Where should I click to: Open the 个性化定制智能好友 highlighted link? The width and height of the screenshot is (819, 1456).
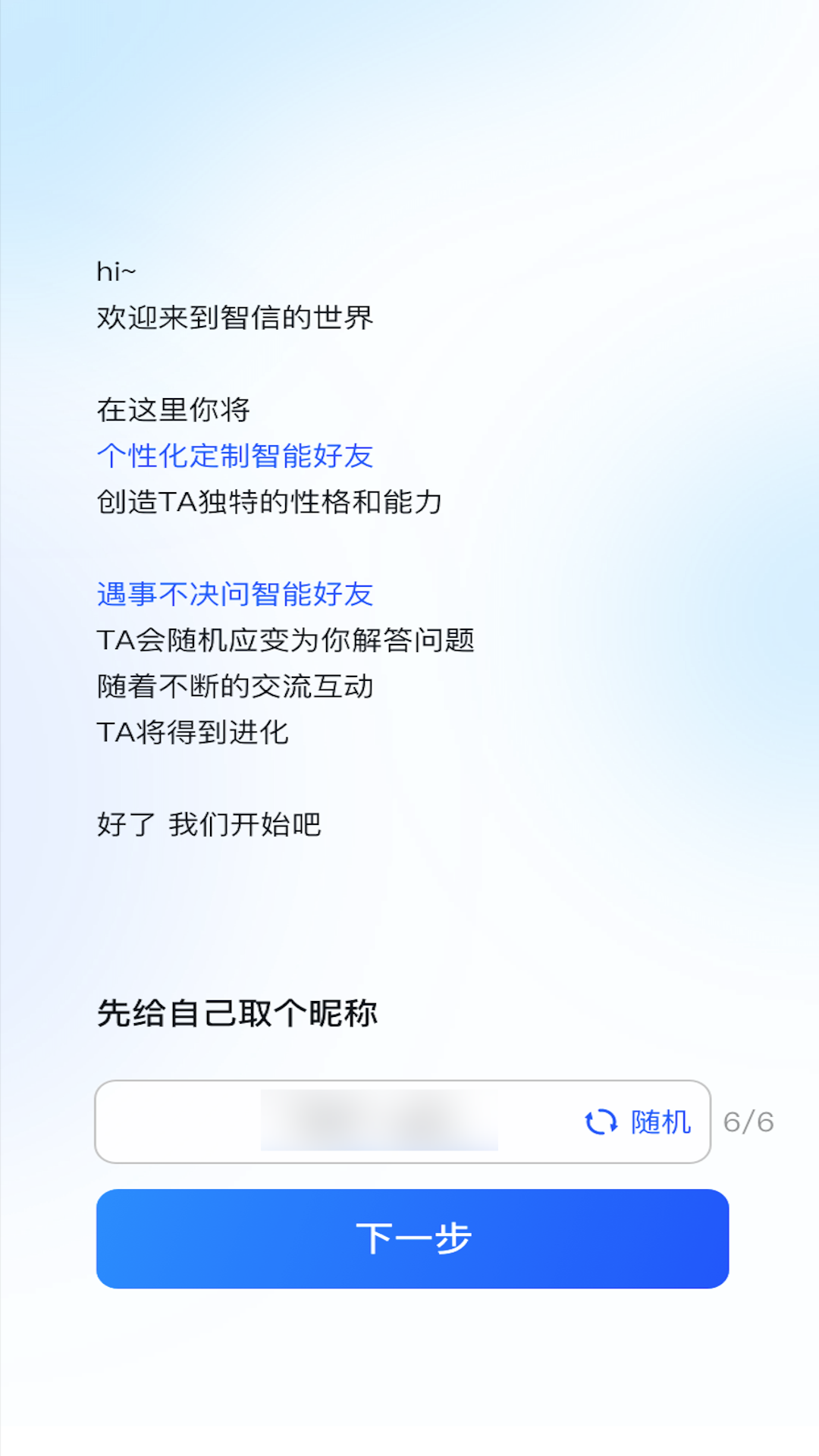point(235,456)
